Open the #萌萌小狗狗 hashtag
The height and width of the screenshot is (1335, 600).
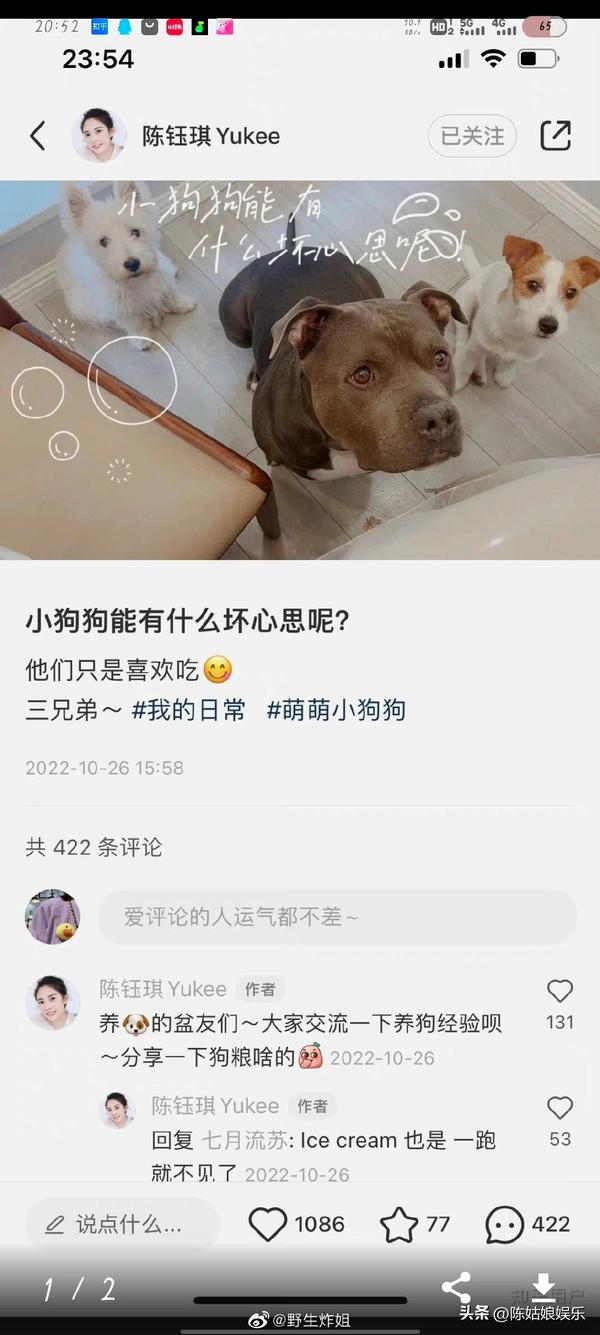[336, 711]
